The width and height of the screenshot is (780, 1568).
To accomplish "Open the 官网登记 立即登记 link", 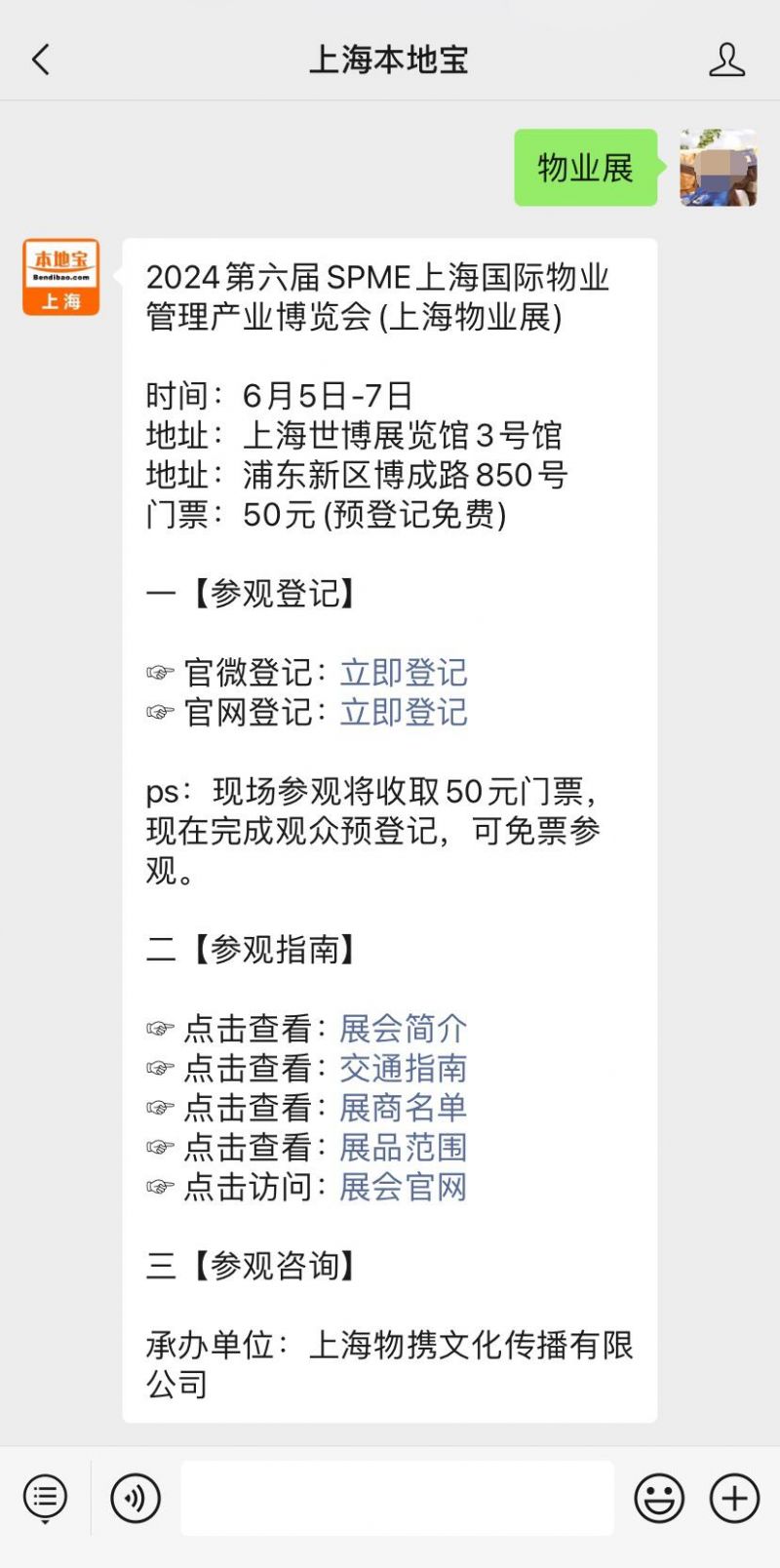I will point(404,713).
